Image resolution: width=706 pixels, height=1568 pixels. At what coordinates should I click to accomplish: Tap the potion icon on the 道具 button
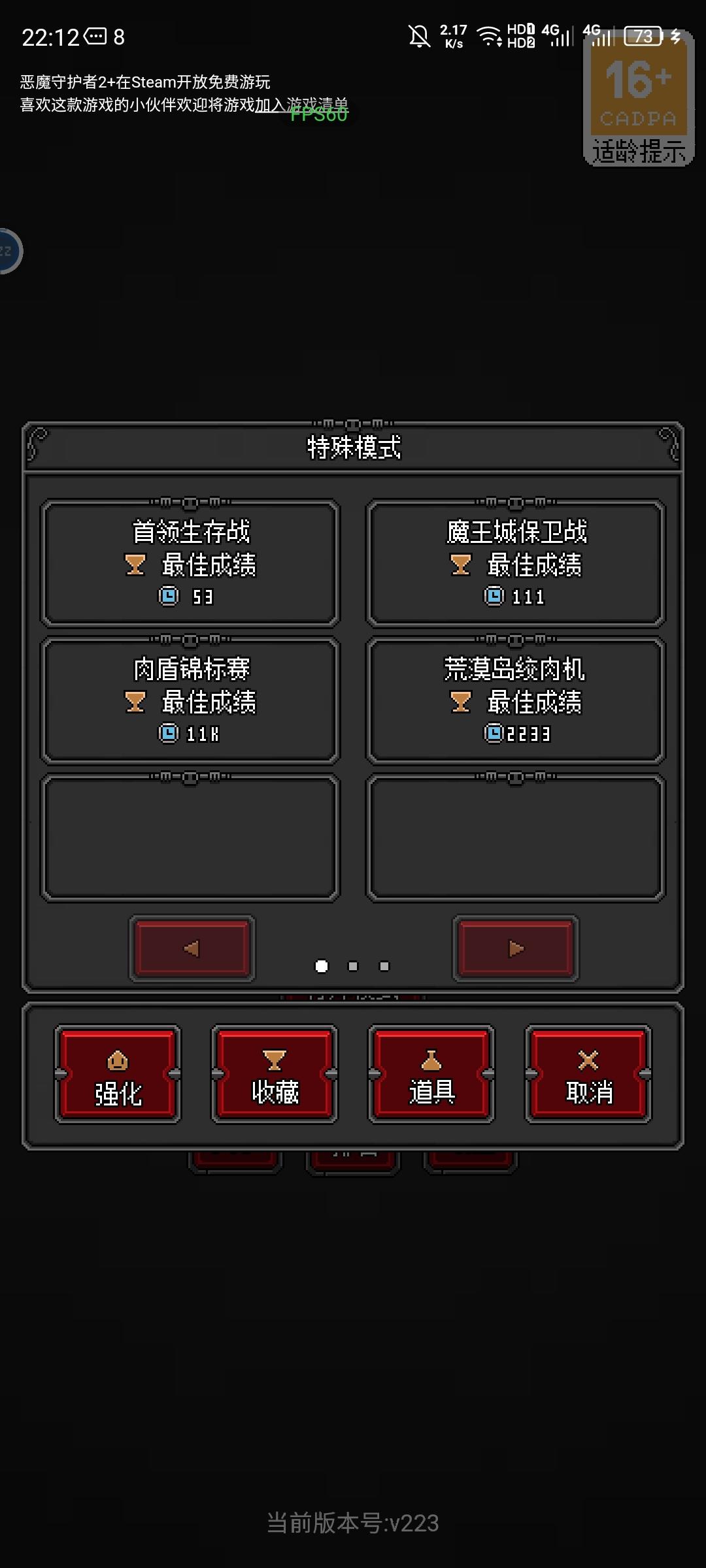430,1058
